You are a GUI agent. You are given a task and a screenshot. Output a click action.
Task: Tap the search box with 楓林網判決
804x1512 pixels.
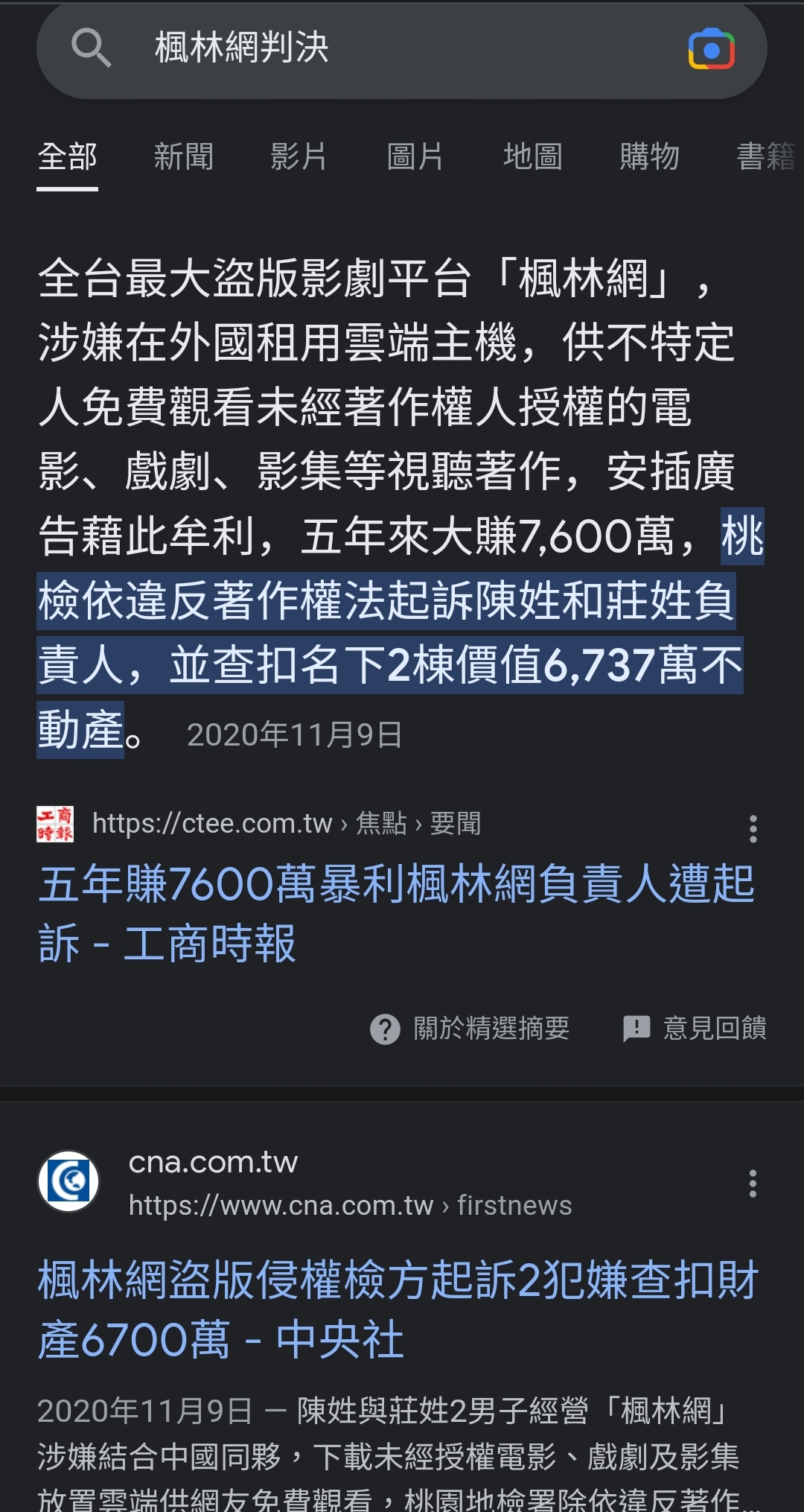tap(402, 49)
